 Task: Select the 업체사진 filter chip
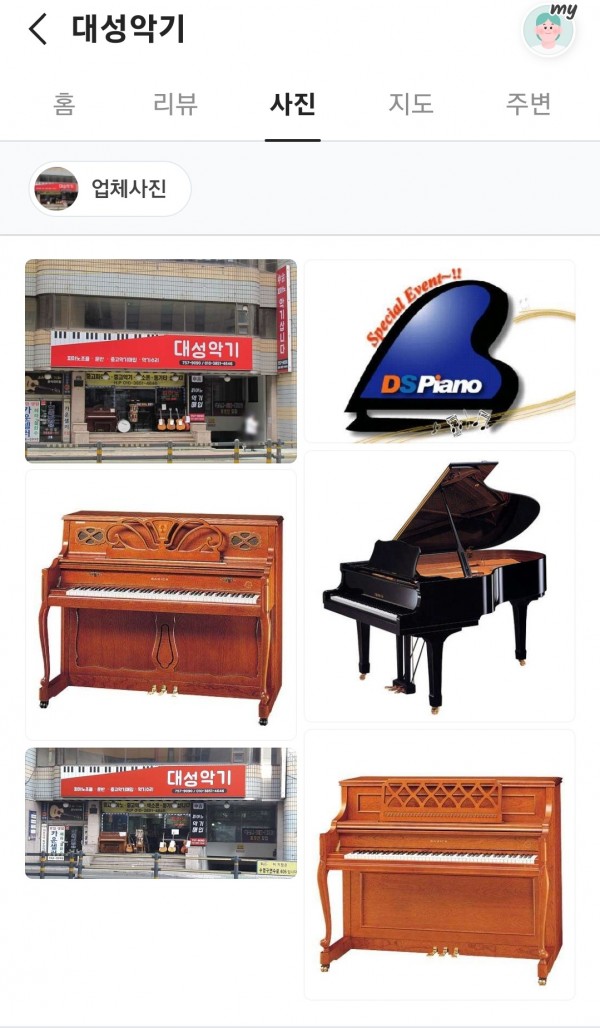click(110, 189)
